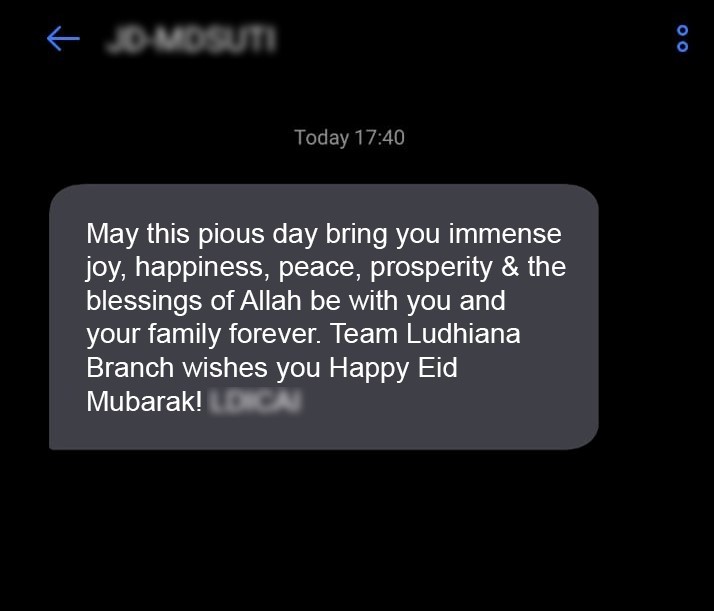Go back to the message list
Image resolution: width=714 pixels, height=611 pixels.
63,39
